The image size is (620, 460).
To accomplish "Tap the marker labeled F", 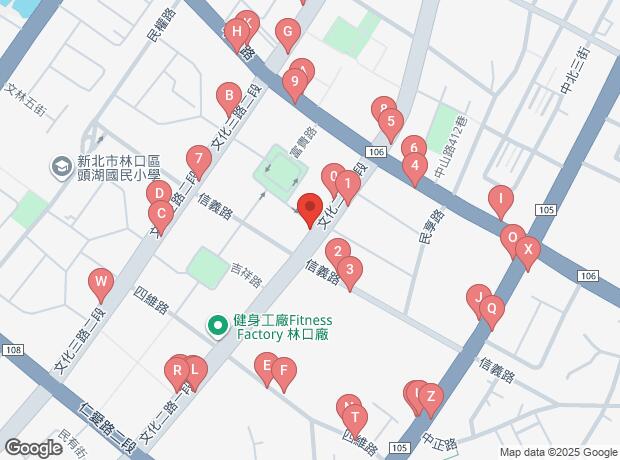I will tap(284, 375).
